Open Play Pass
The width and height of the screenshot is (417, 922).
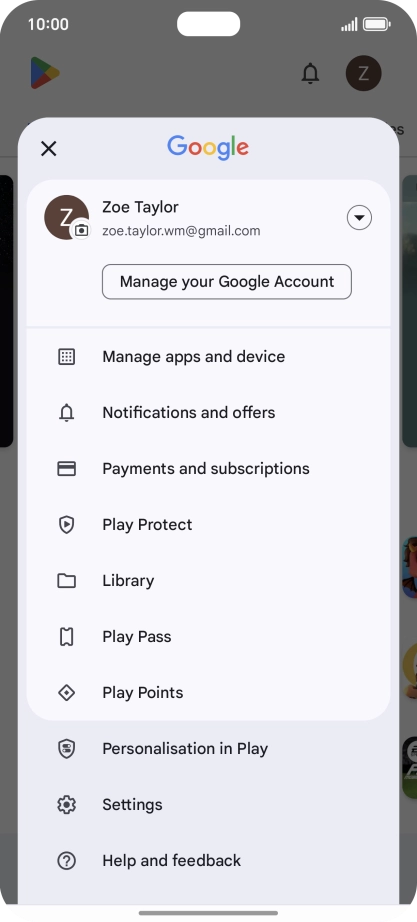[x=208, y=637]
